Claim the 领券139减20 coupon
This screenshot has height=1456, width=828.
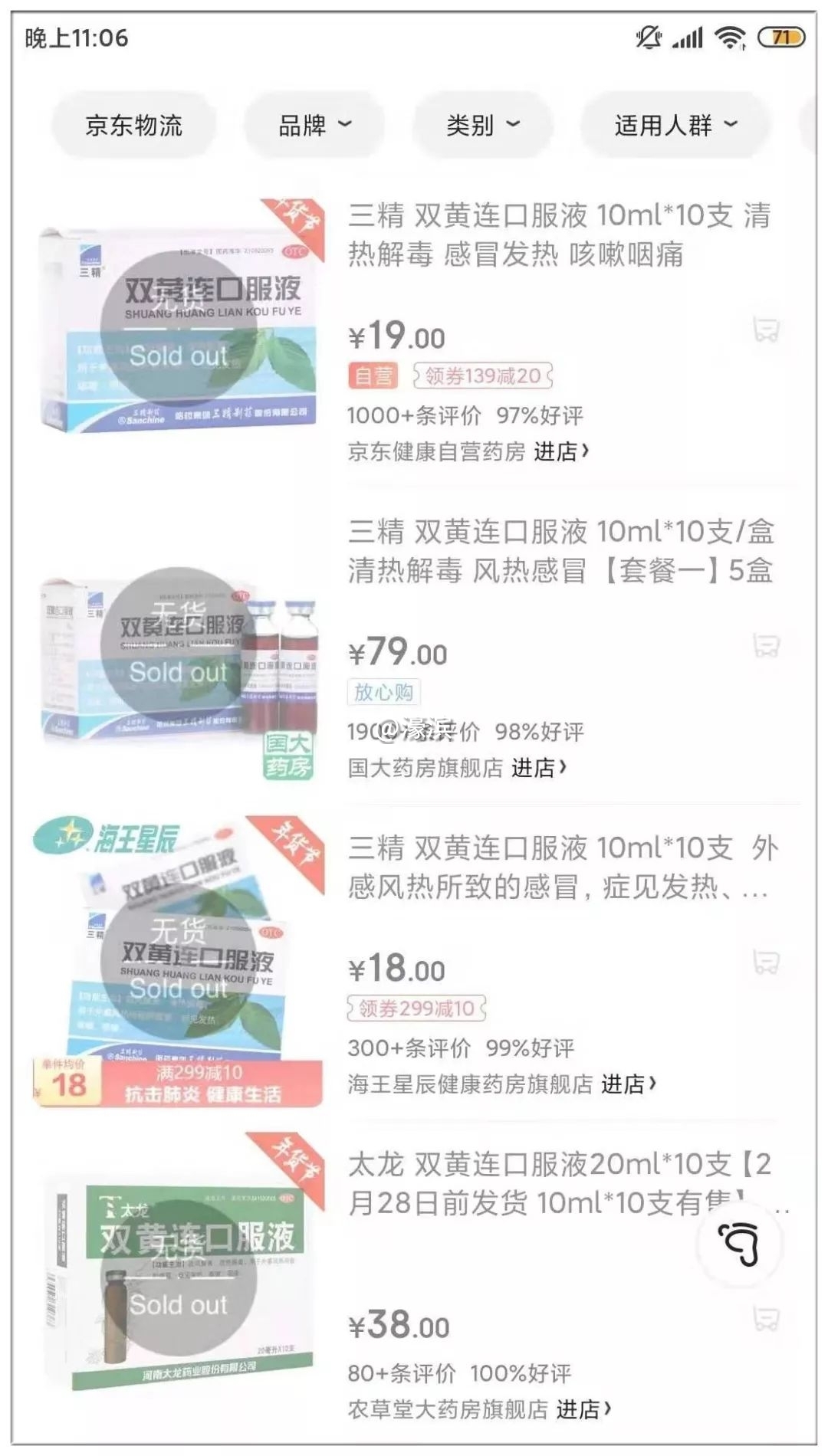pos(482,375)
